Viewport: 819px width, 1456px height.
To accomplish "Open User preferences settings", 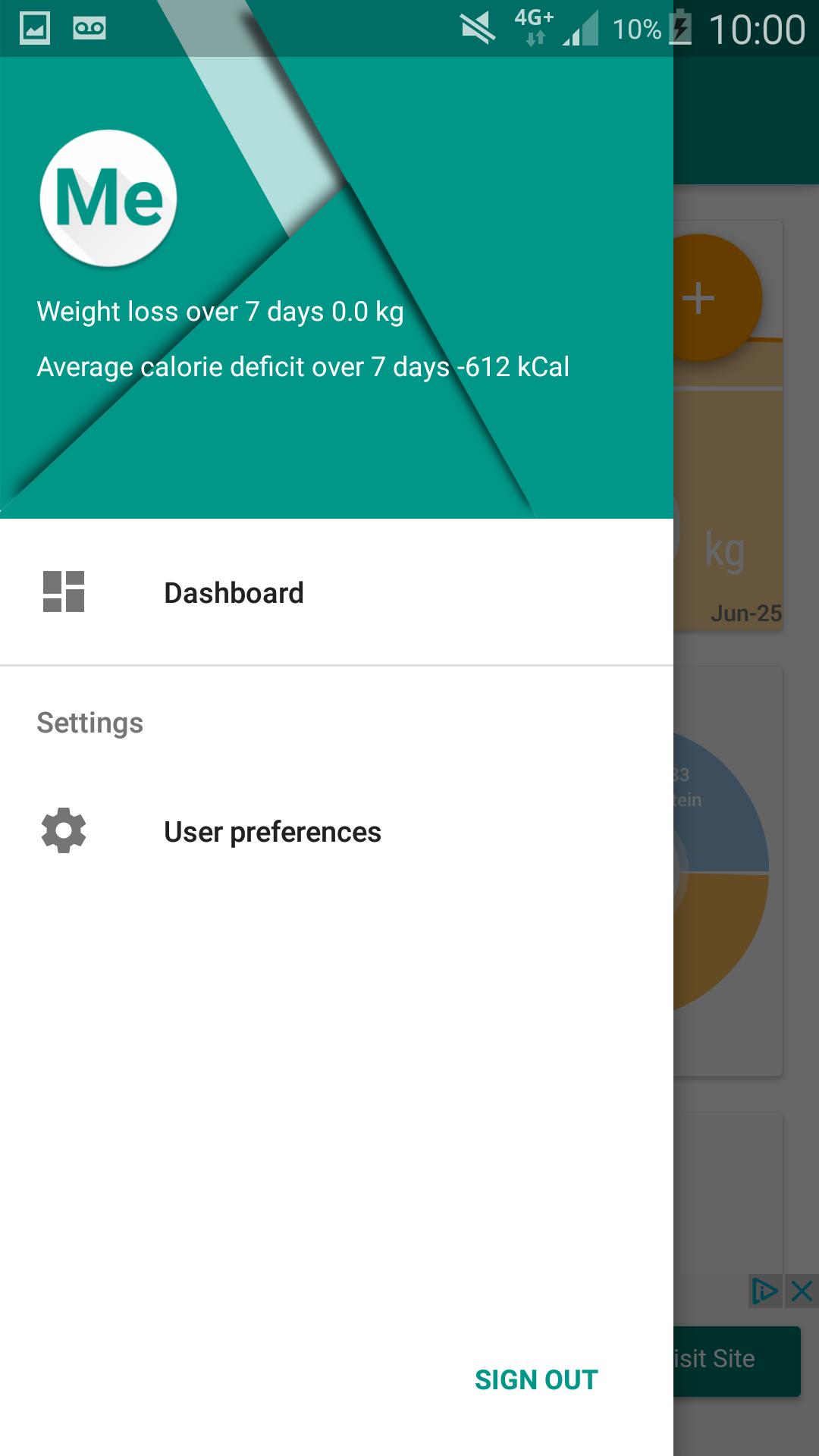I will point(271,832).
